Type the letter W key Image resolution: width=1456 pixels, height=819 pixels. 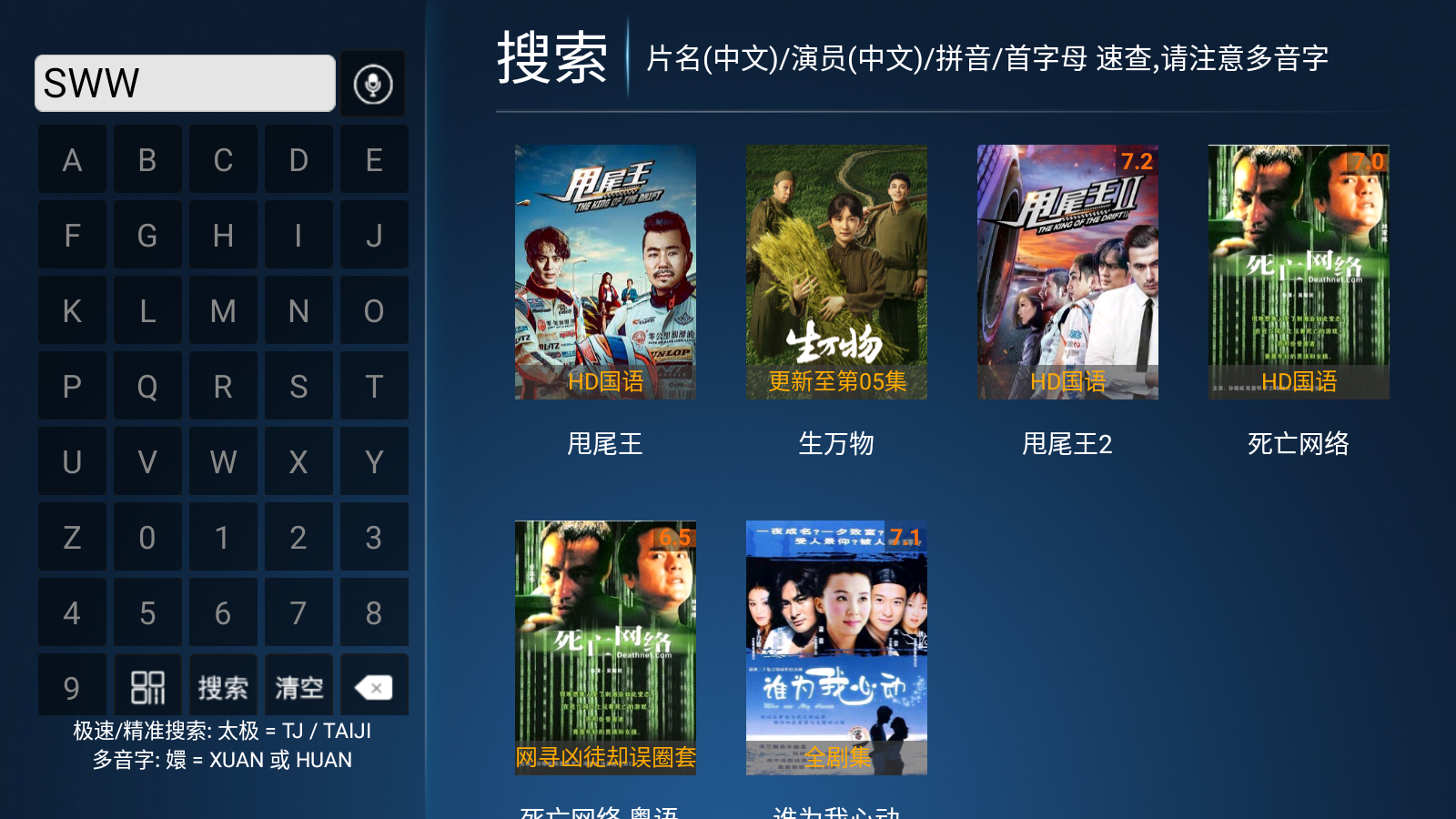(x=223, y=462)
